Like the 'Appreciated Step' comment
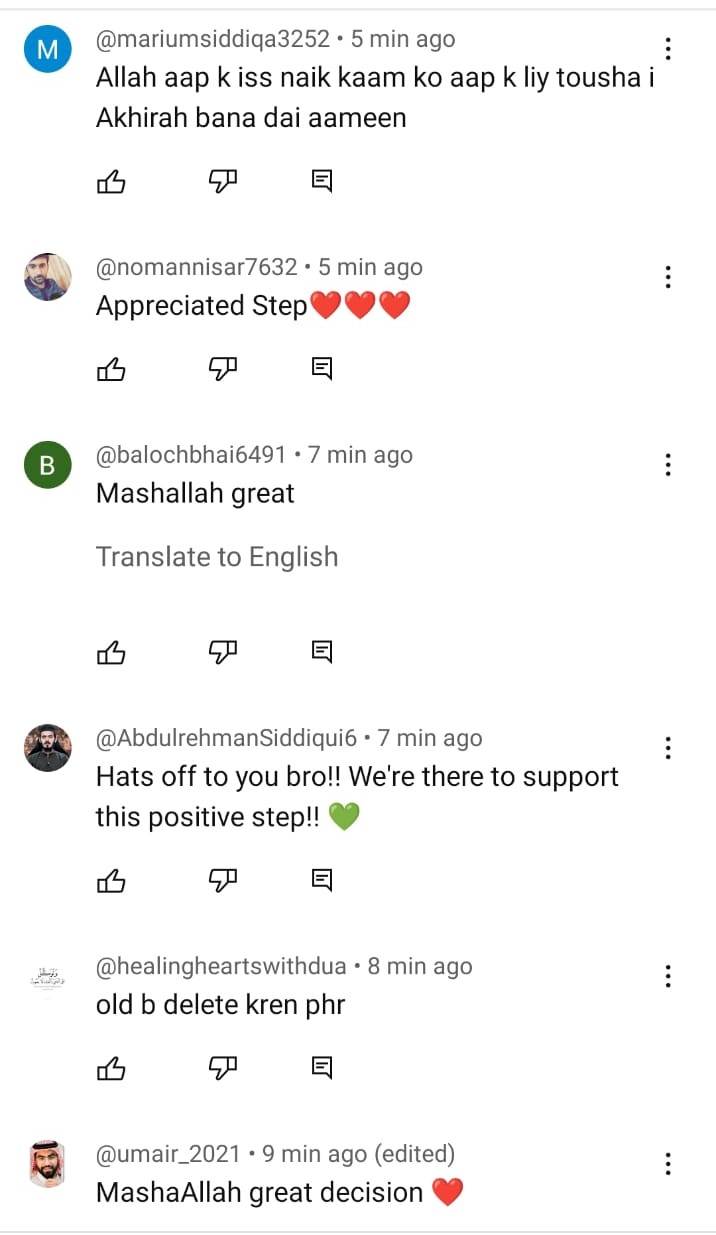Image resolution: width=716 pixels, height=1235 pixels. 111,369
